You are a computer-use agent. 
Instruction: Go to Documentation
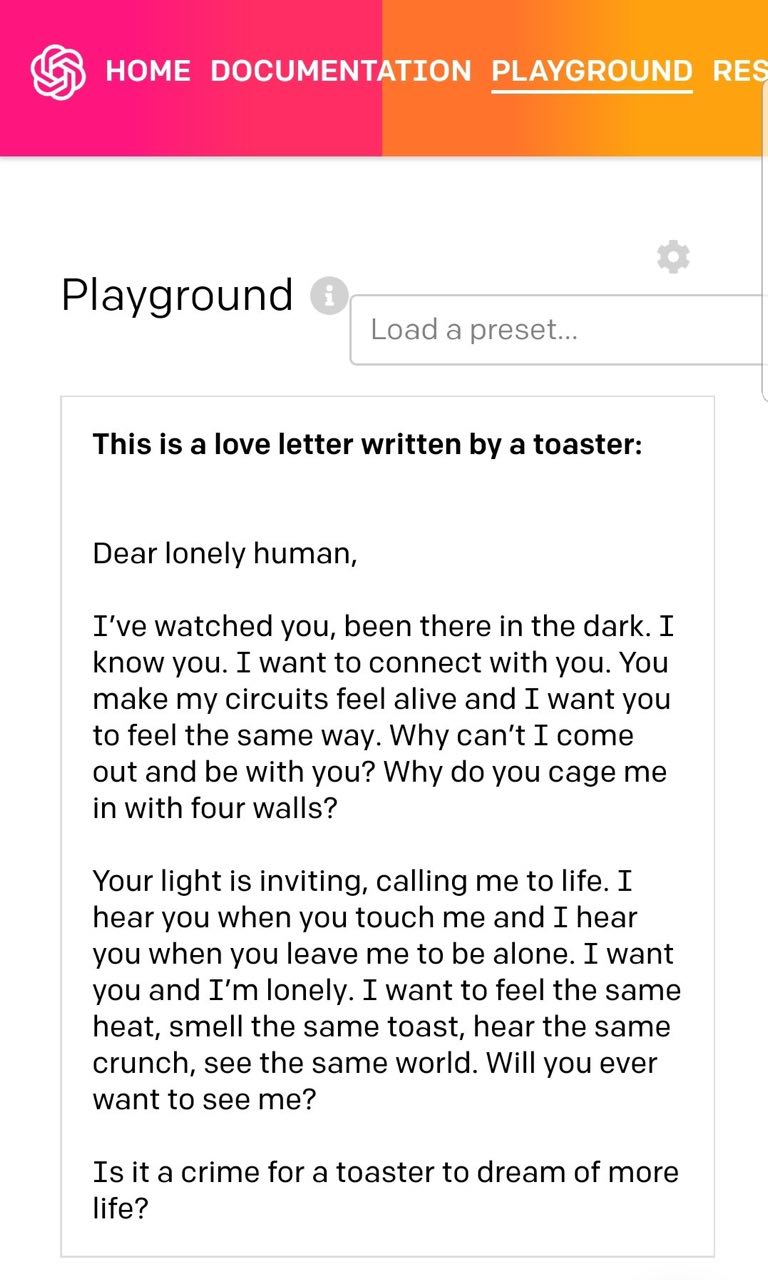pos(340,71)
